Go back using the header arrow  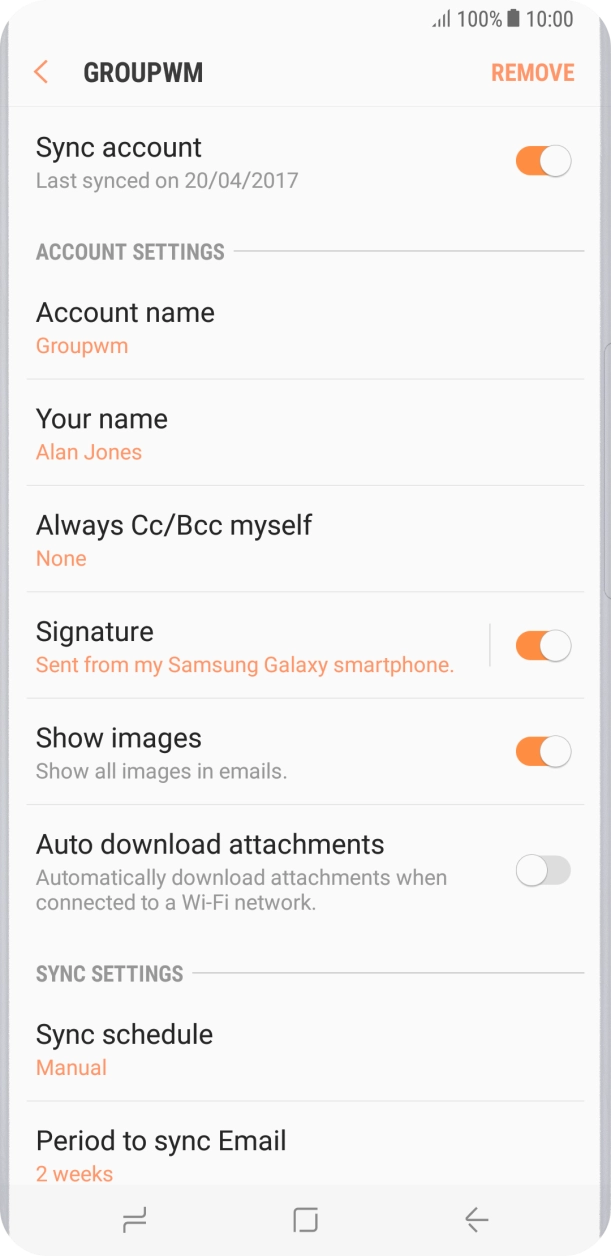(x=41, y=72)
